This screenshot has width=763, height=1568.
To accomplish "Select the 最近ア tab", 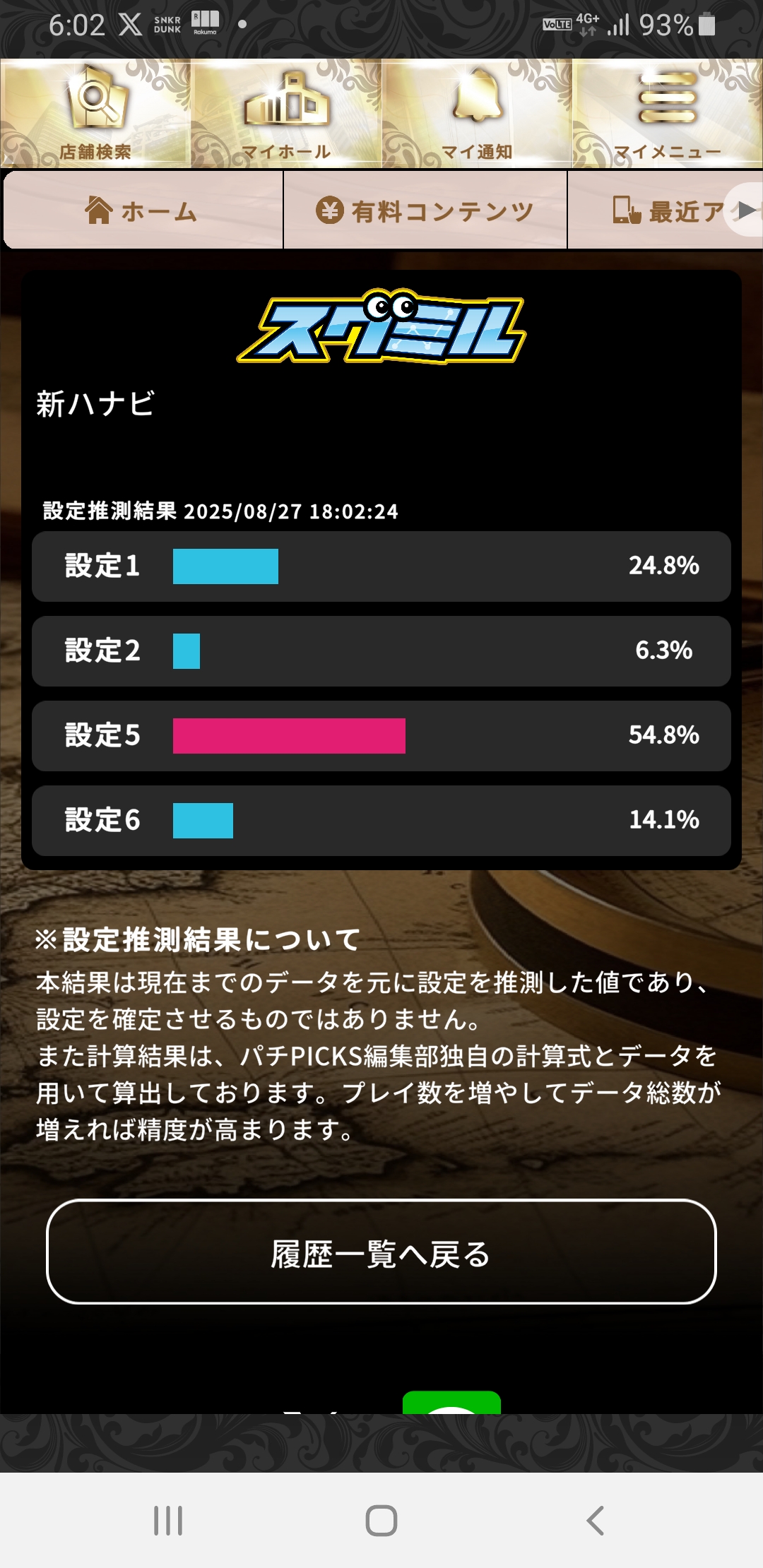I will [x=657, y=210].
